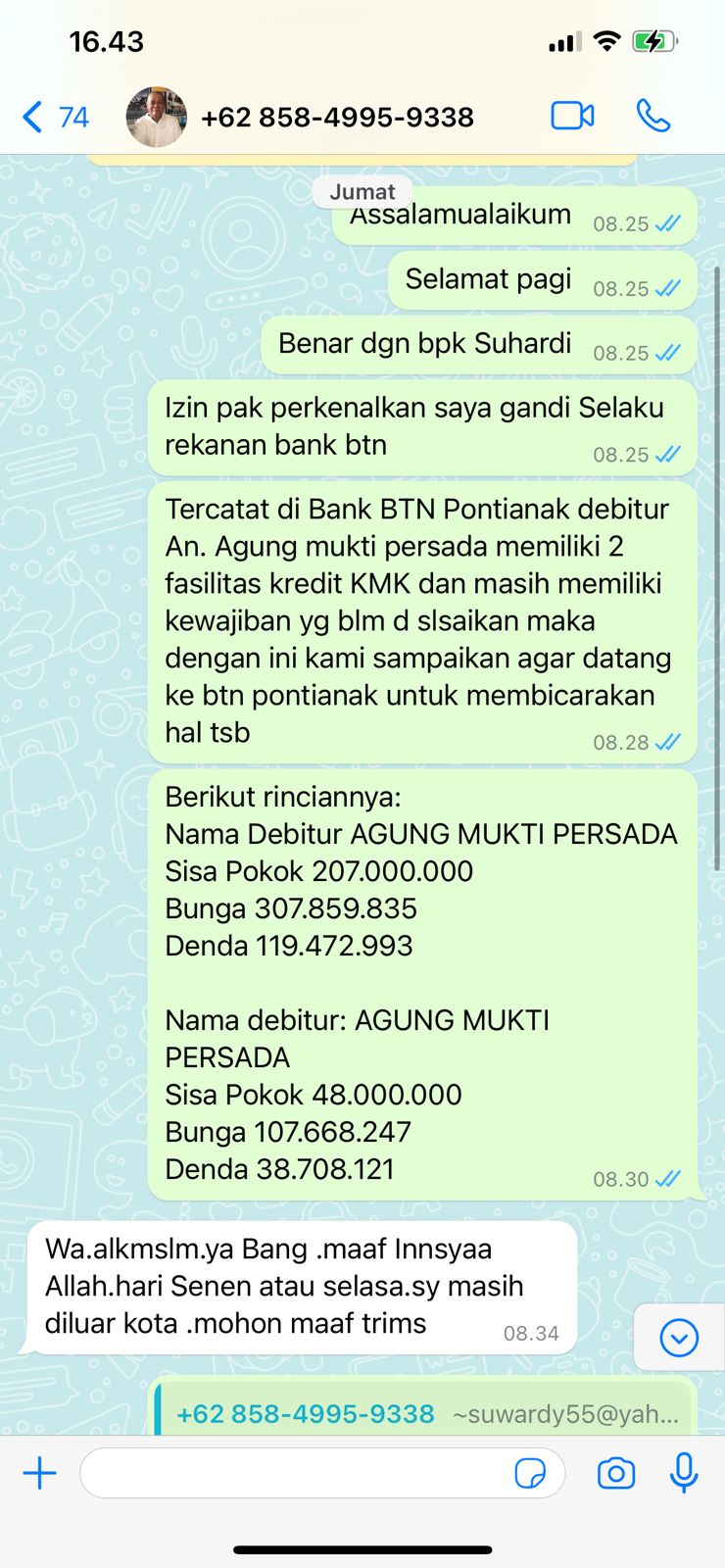Tap the microphone to record voice message
This screenshot has height=1568, width=725.
pos(684,1473)
